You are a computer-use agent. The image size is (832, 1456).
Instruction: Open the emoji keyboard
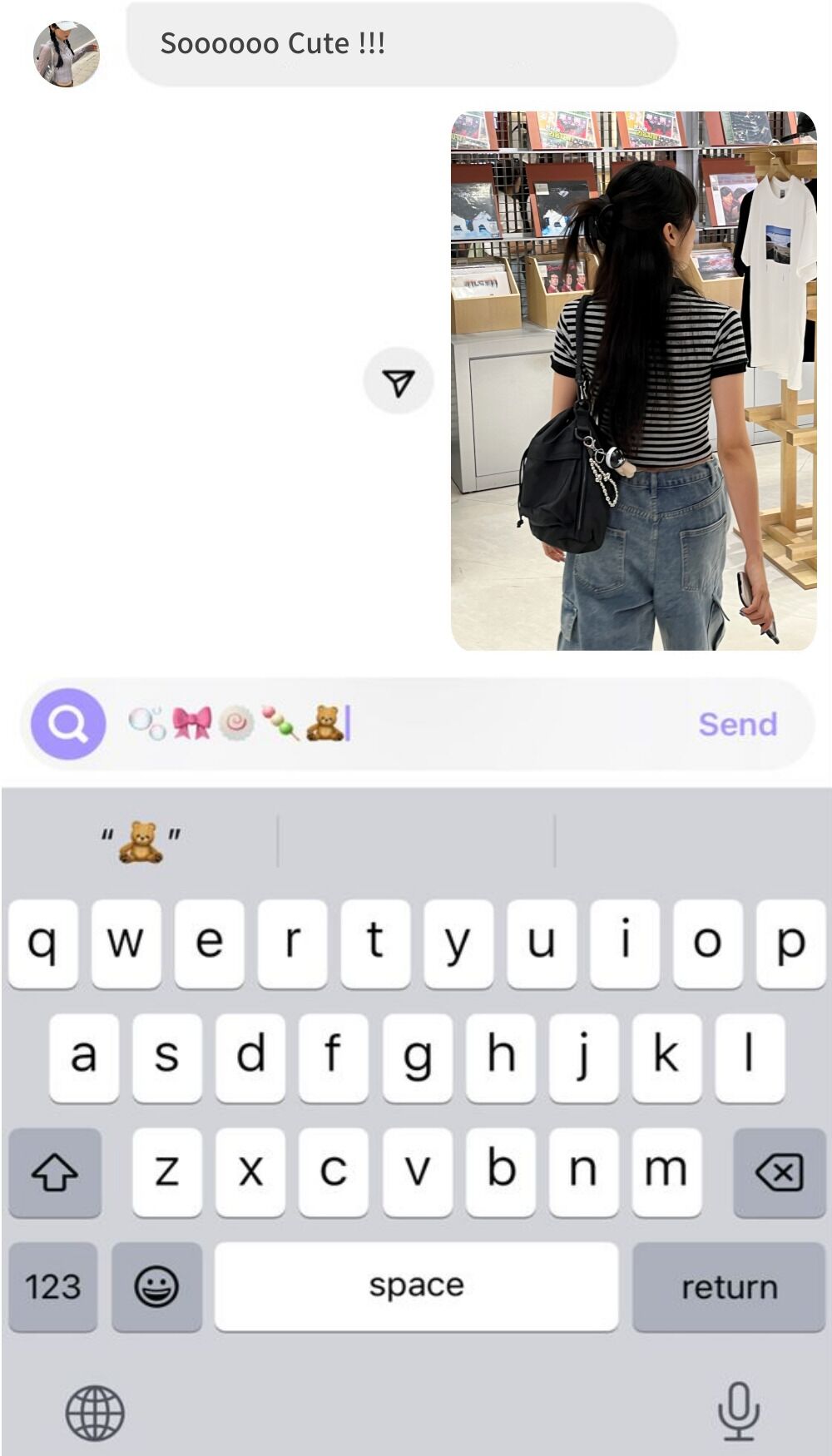pos(156,1286)
